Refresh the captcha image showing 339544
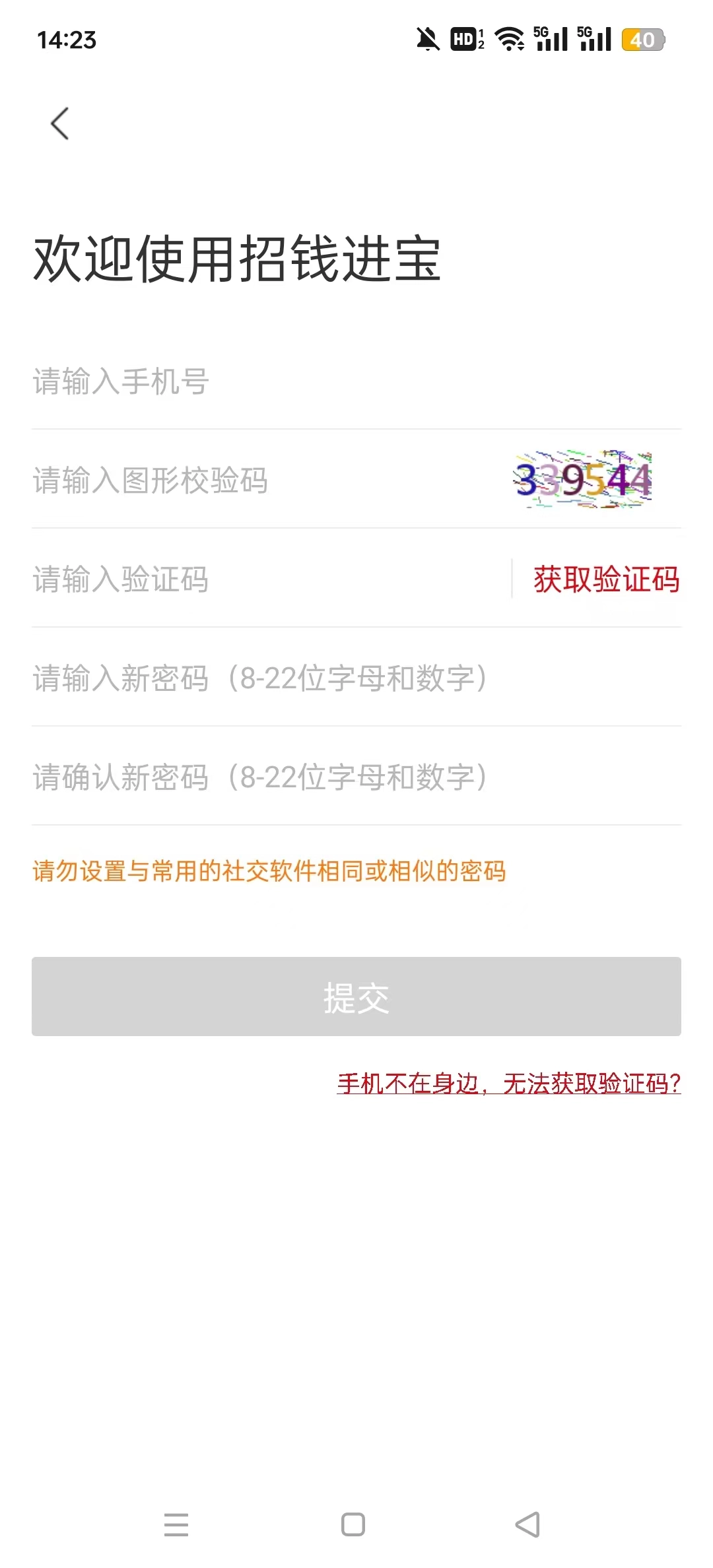713x1568 pixels. 584,481
